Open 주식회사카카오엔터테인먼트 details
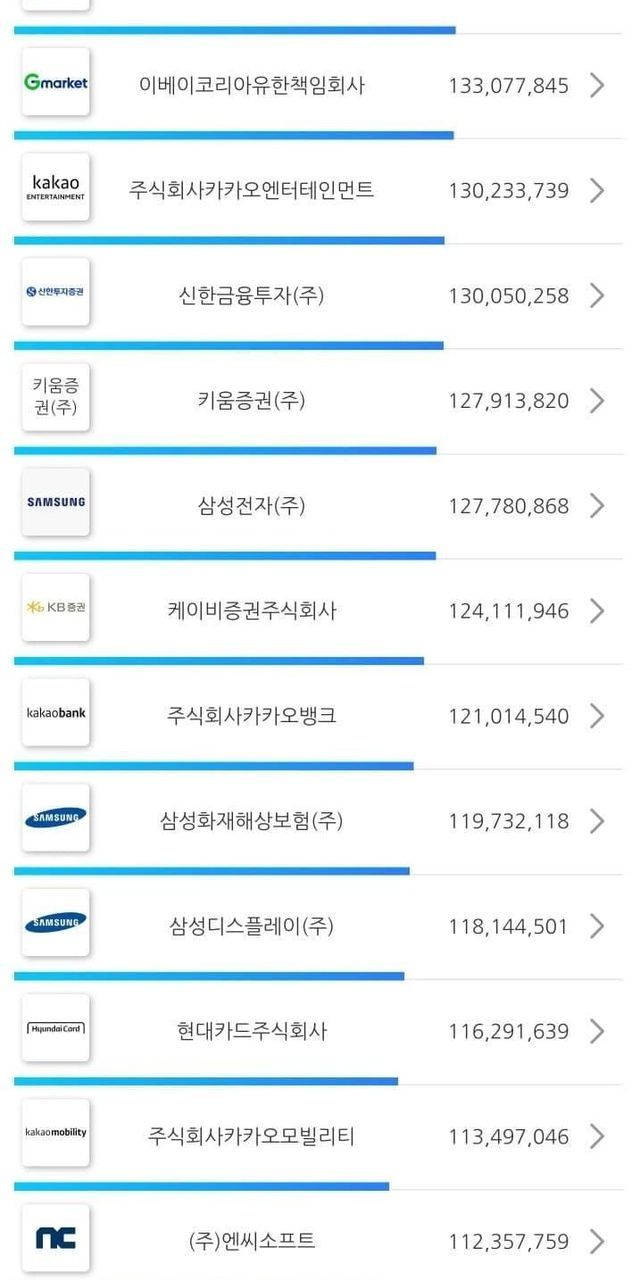 pos(318,190)
